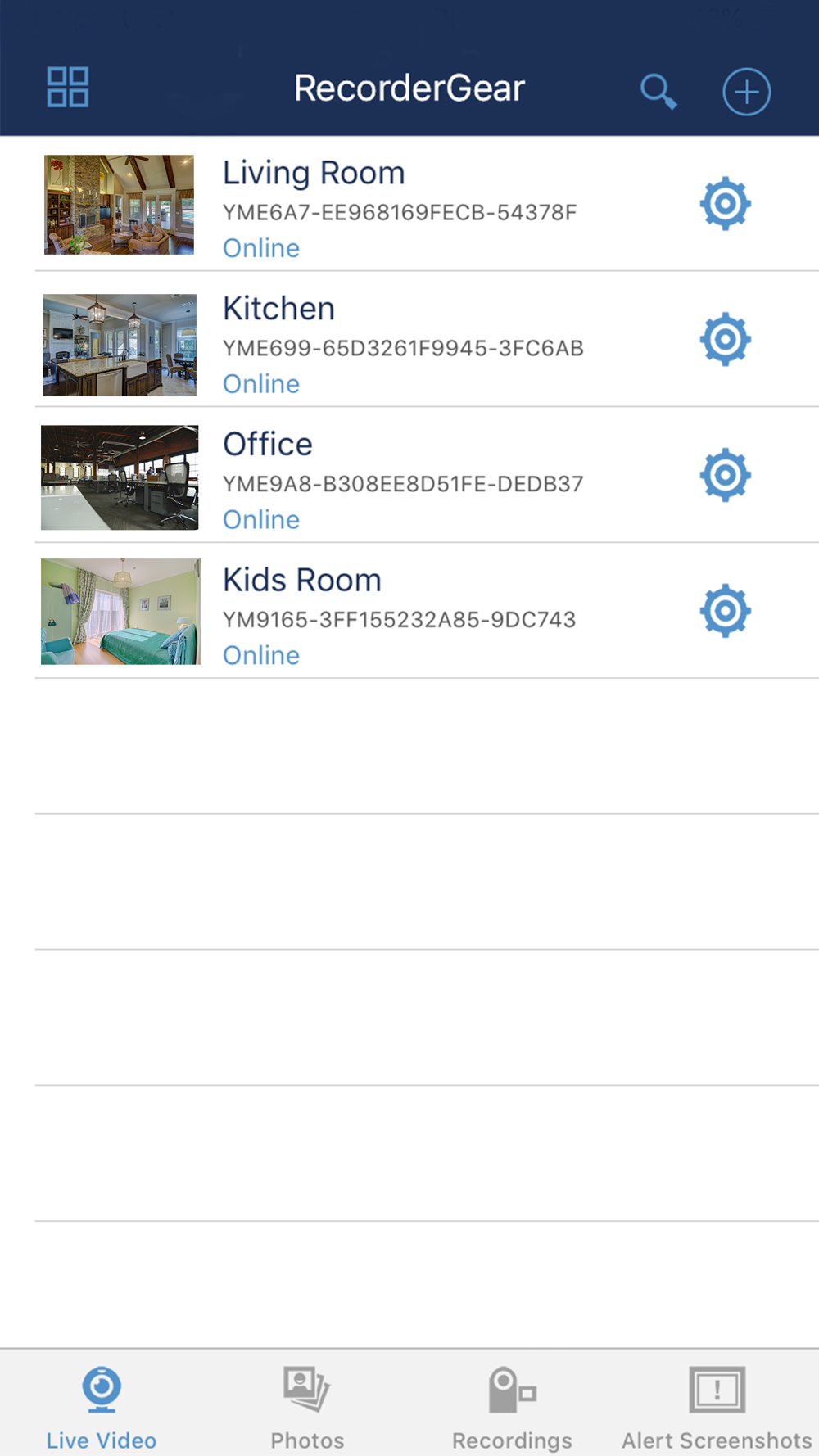Open Kids Room camera settings gear
Image resolution: width=819 pixels, height=1456 pixels.
(x=725, y=611)
